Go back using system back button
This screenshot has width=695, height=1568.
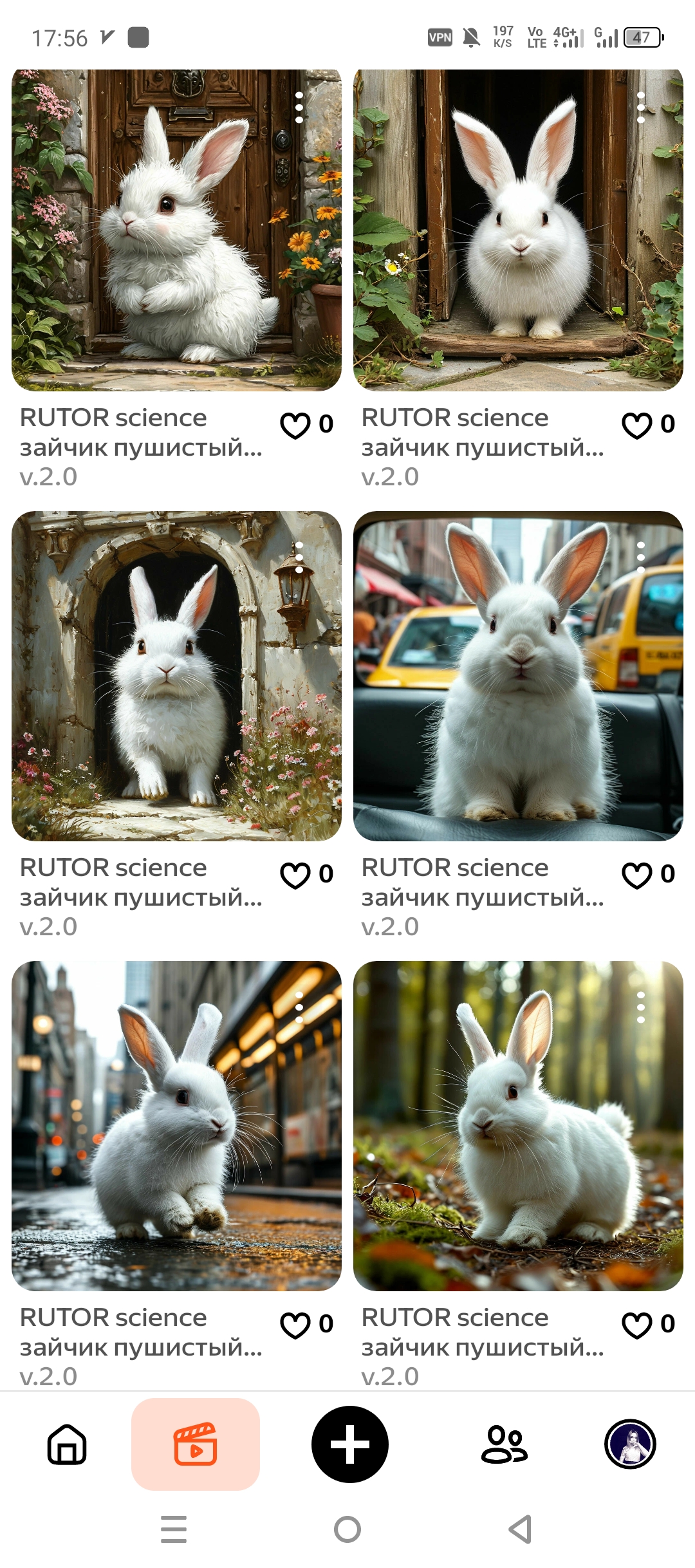[520, 1529]
